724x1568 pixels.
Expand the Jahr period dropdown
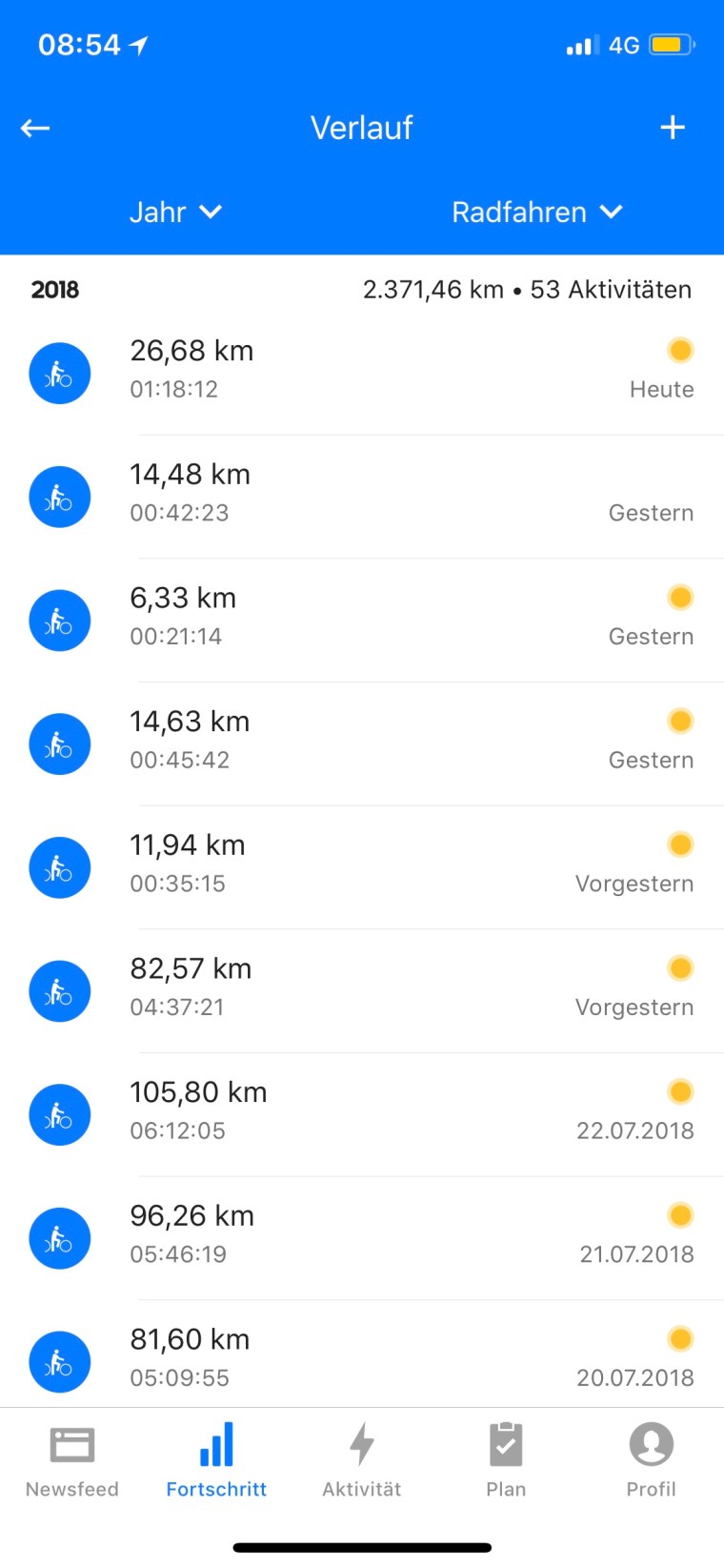coord(175,212)
